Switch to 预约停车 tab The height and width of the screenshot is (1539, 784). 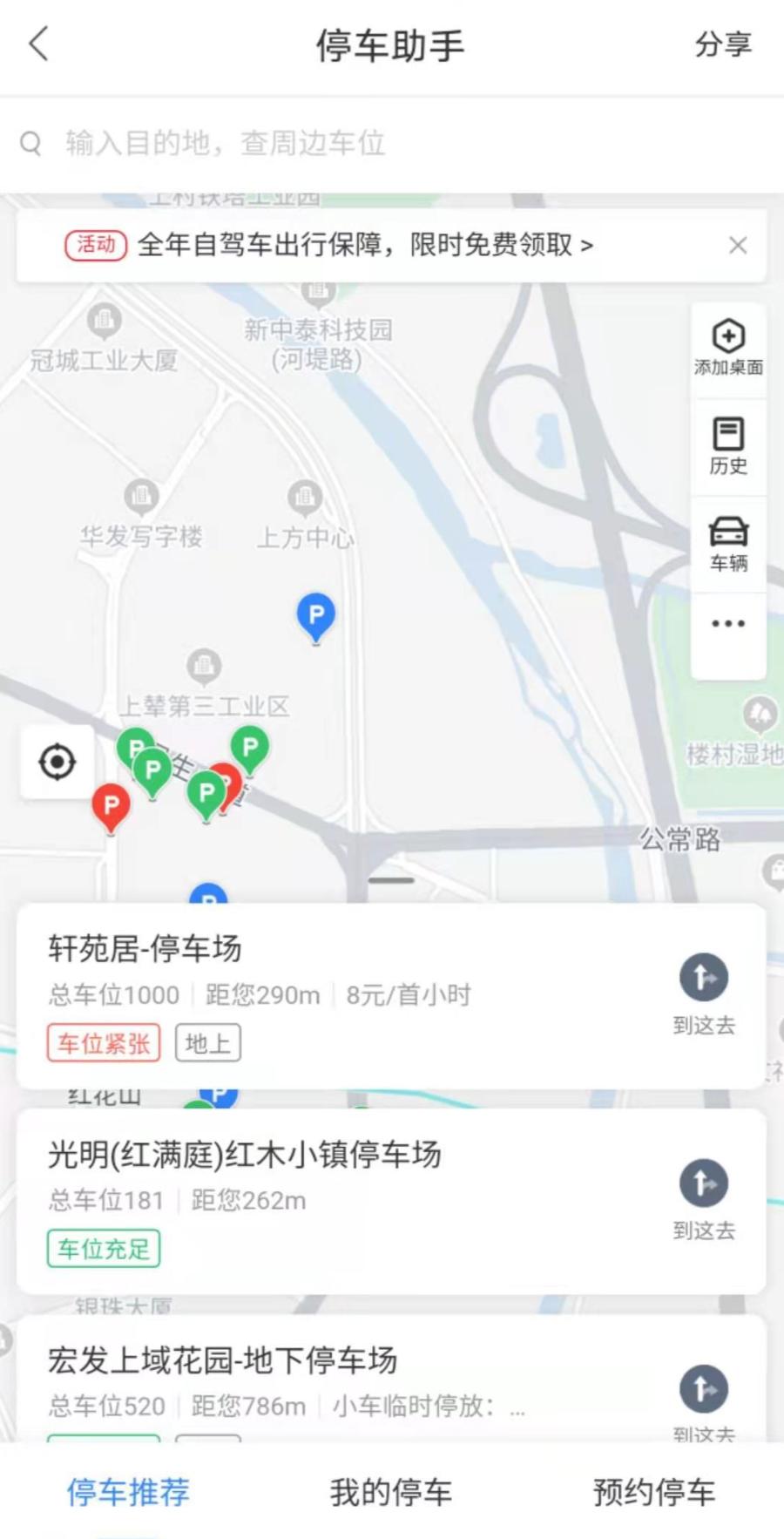pyautogui.click(x=654, y=1492)
